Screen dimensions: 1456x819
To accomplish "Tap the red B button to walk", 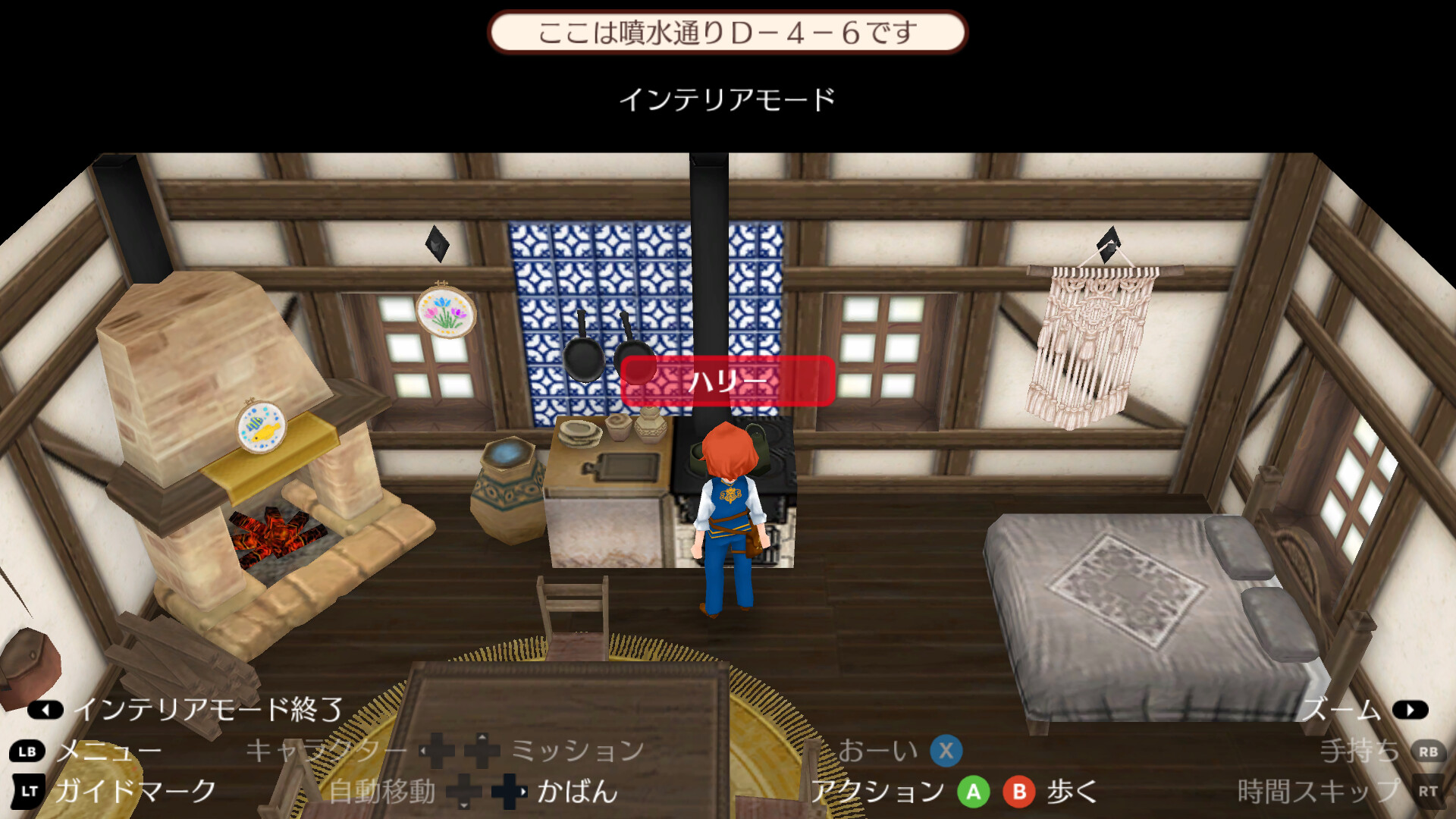I will tap(1019, 792).
